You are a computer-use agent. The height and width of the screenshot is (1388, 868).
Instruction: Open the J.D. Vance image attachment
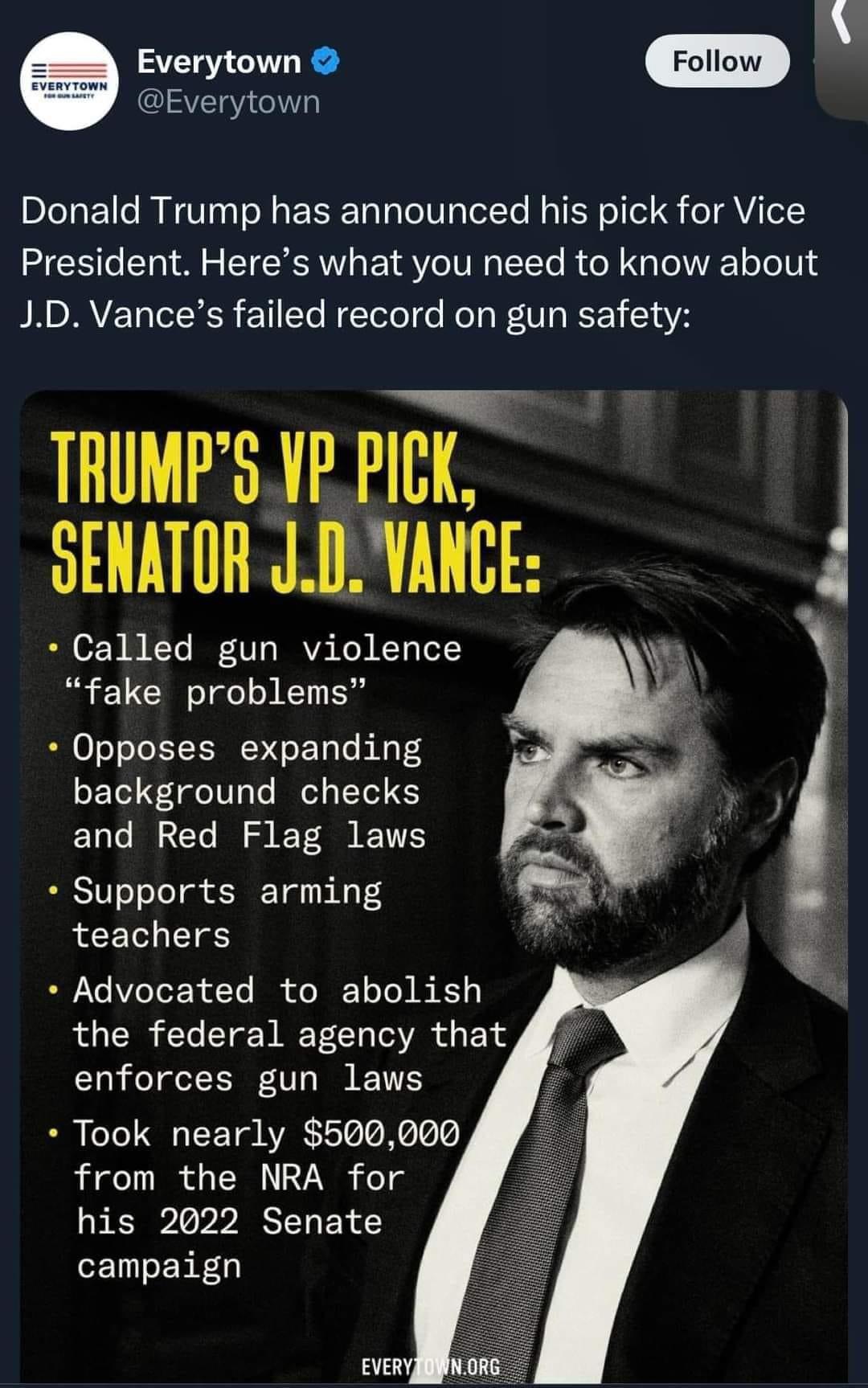434,884
